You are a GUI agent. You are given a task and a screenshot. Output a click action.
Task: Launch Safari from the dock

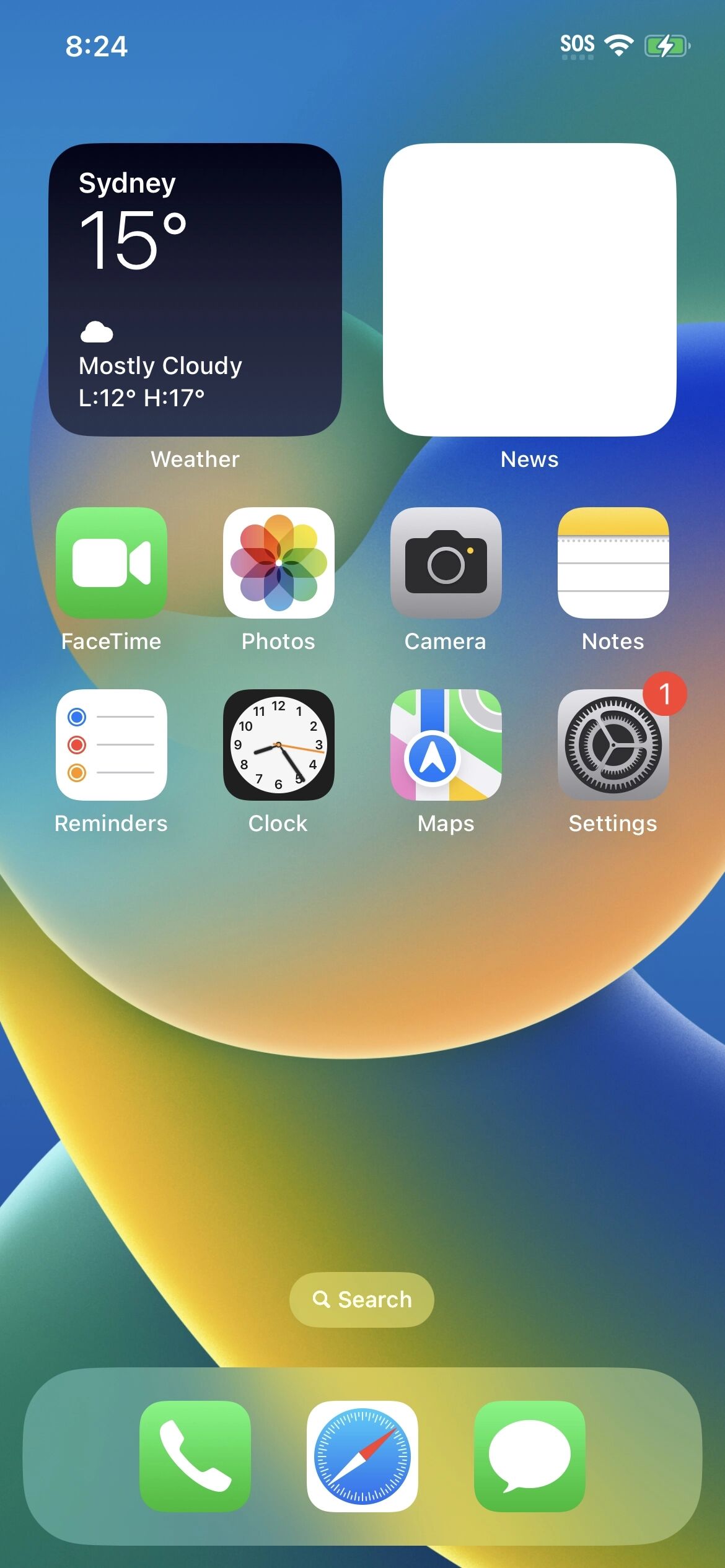pyautogui.click(x=362, y=1456)
